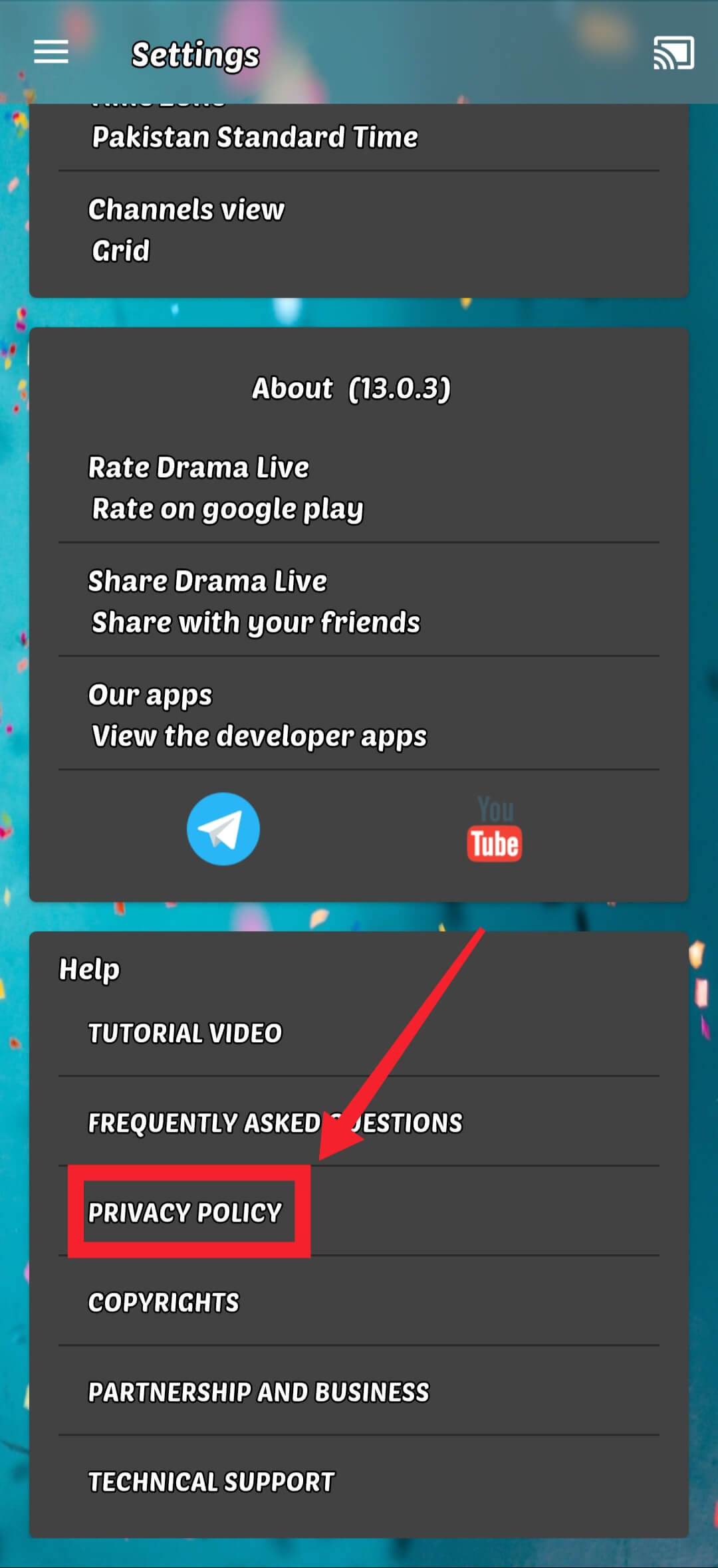Select Partnership and Business

coord(259,1393)
